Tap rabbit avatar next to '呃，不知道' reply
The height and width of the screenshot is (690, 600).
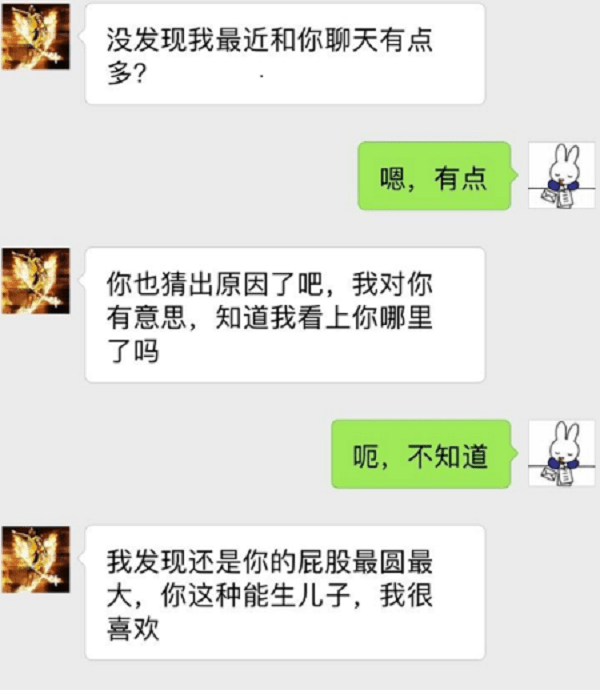561,454
